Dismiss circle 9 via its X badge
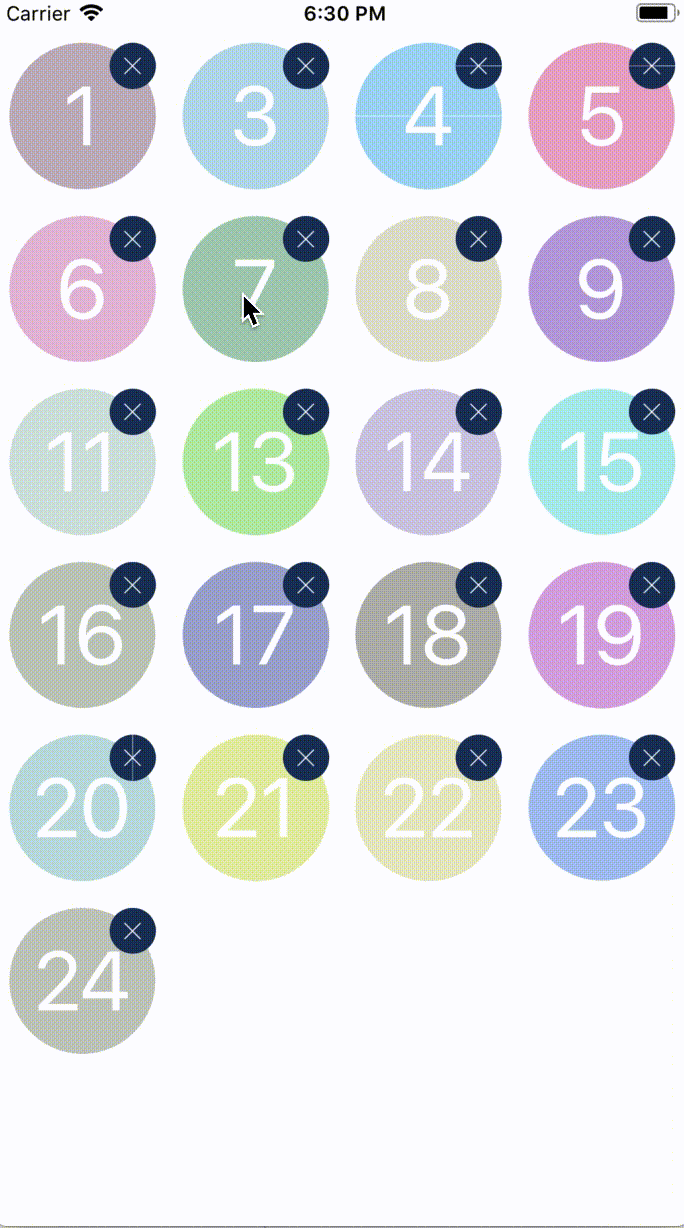 coord(652,239)
